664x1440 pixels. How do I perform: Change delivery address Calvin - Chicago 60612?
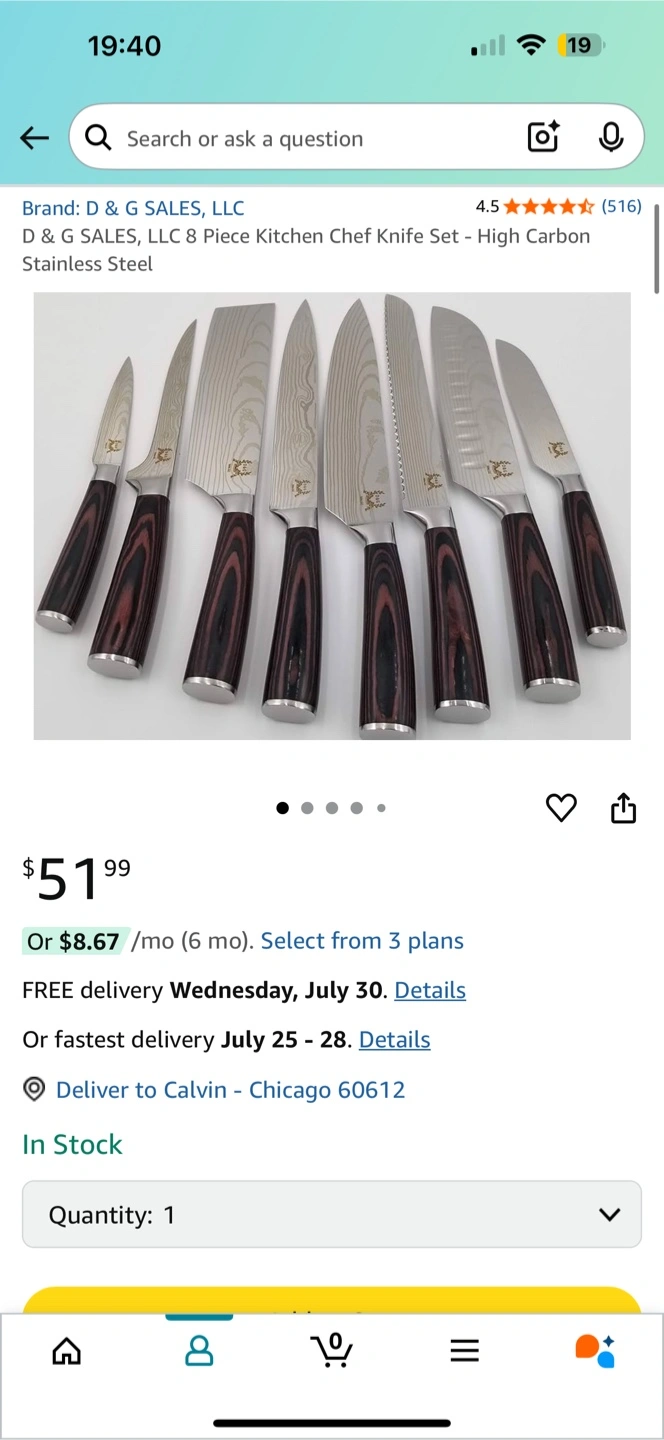click(x=230, y=1090)
